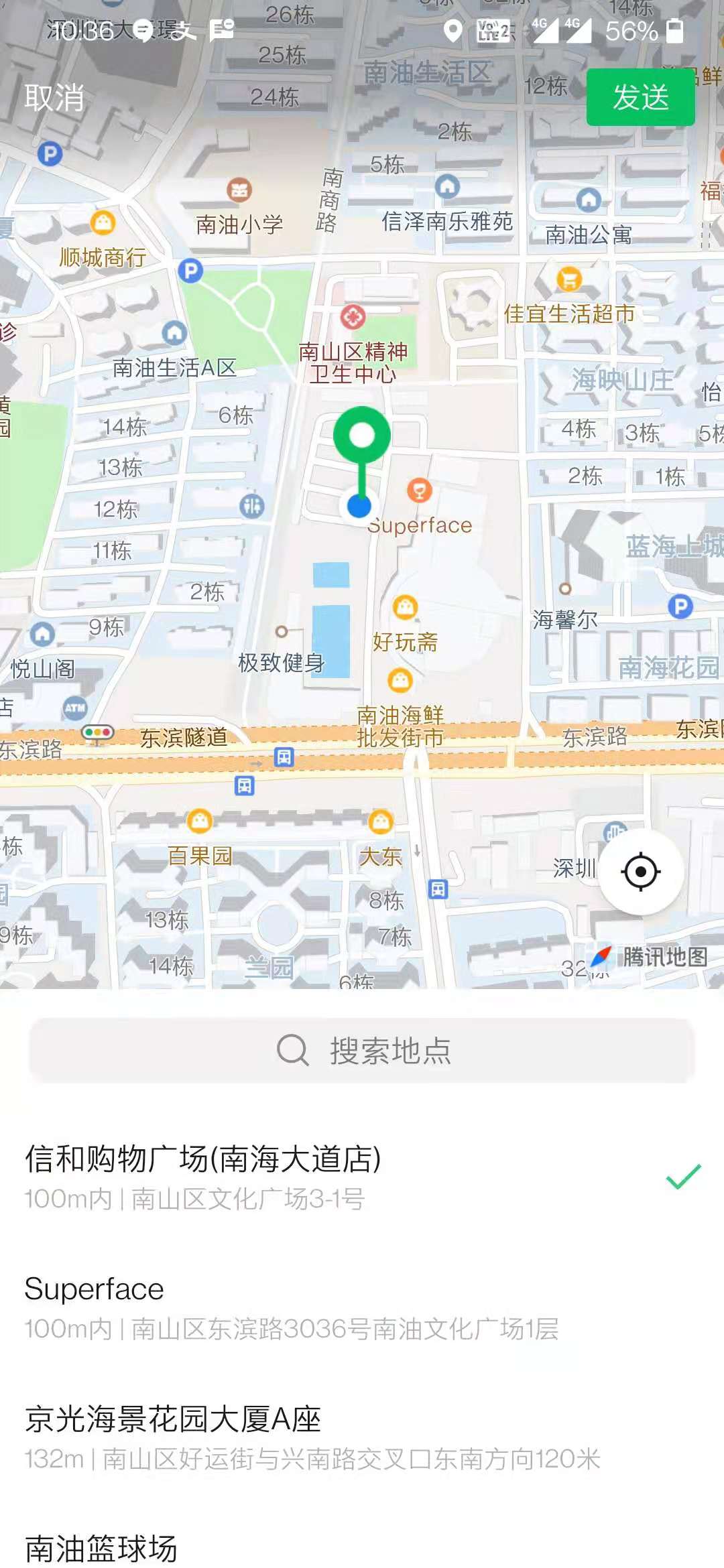The height and width of the screenshot is (1568, 724).
Task: Send the selected location with 发送
Action: tap(640, 98)
